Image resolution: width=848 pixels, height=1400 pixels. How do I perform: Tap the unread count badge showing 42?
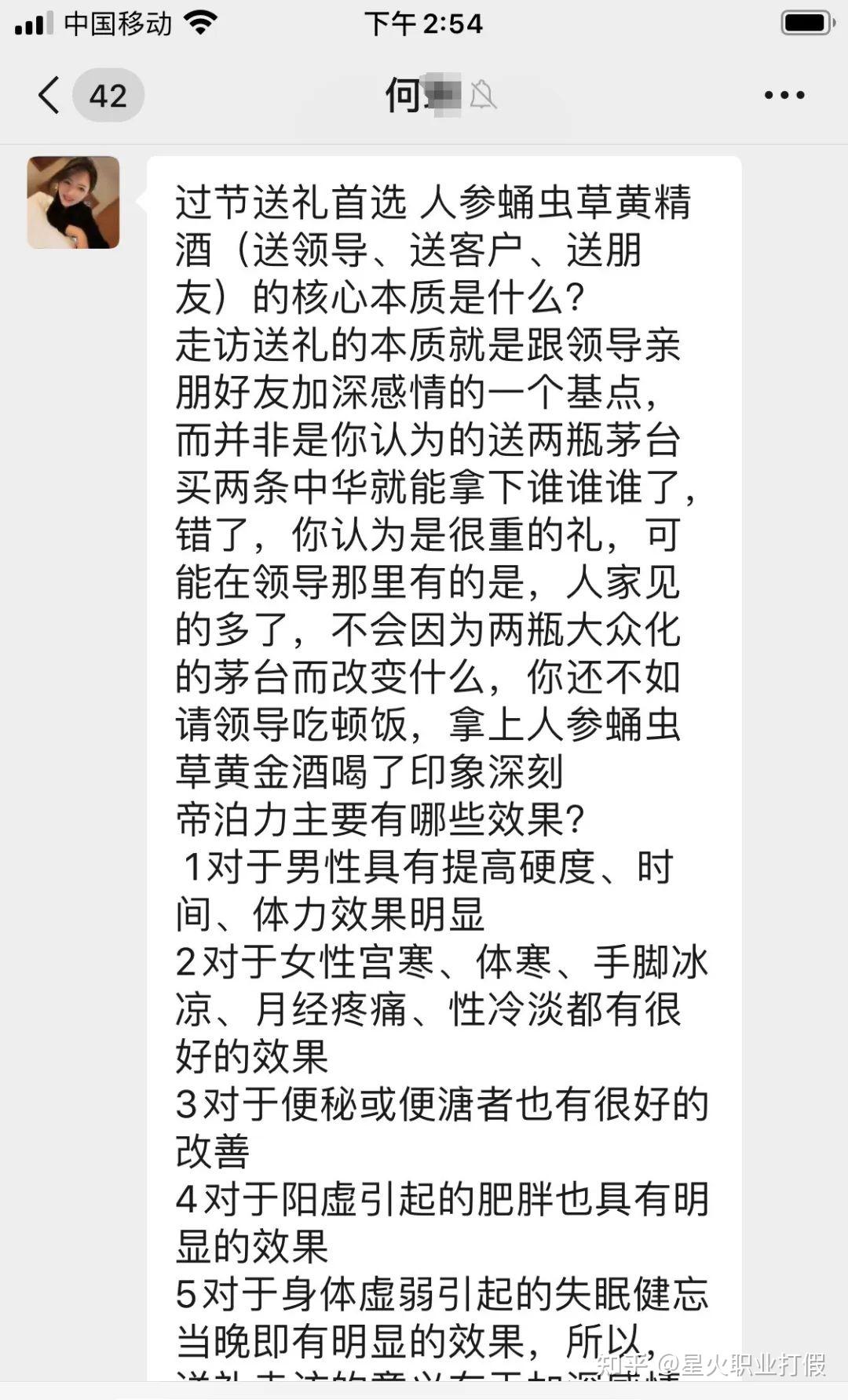tap(108, 96)
